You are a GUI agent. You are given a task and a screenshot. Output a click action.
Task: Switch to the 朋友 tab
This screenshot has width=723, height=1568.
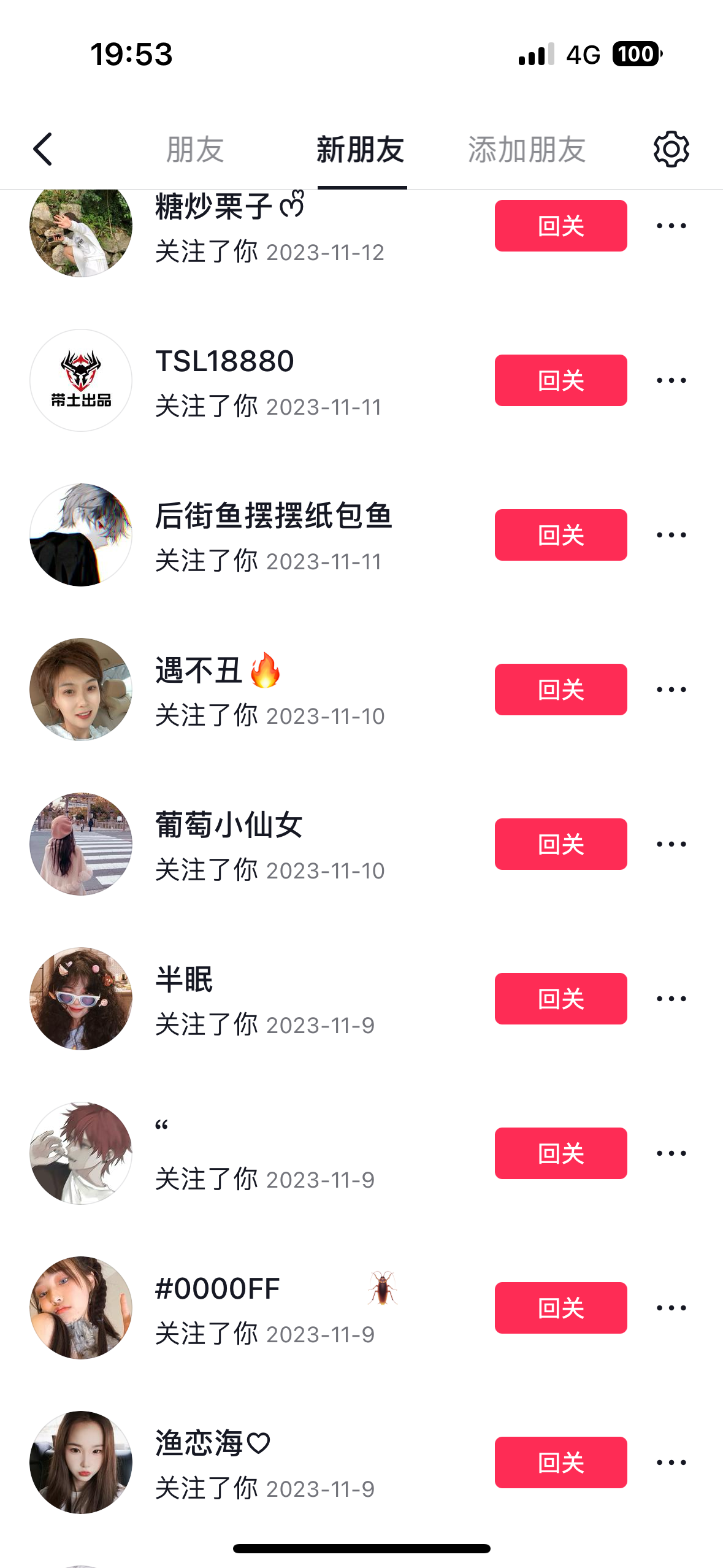point(195,150)
